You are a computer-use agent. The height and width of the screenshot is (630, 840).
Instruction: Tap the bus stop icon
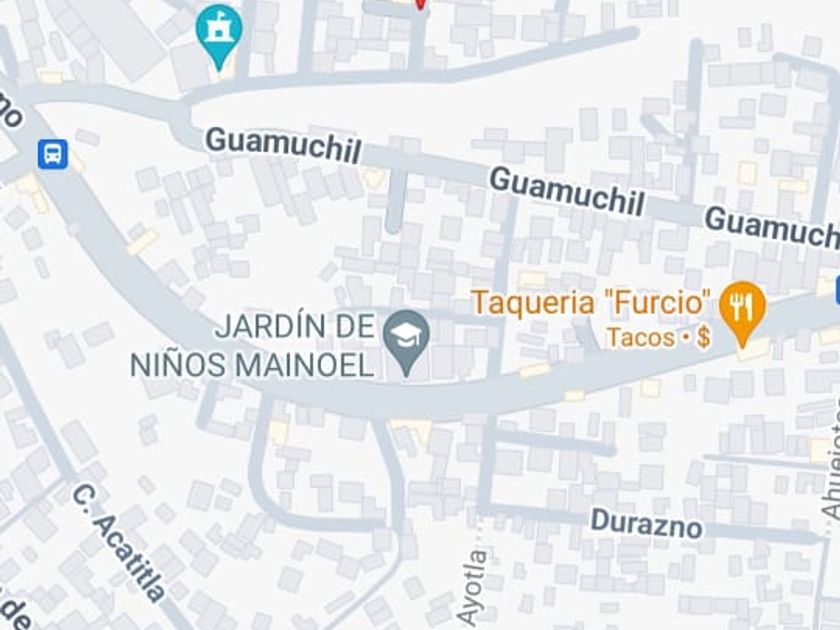tap(53, 154)
